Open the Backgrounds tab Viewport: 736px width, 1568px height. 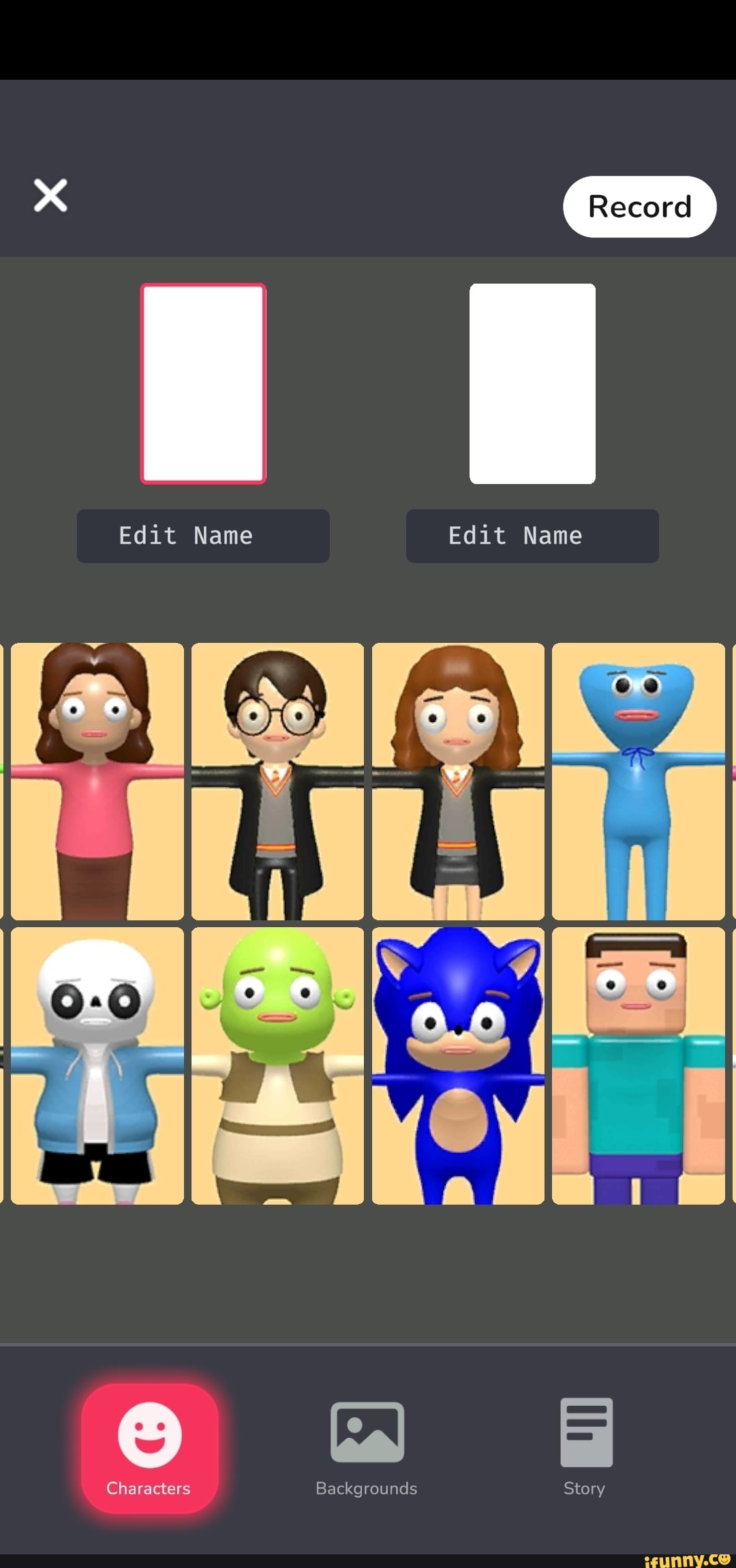click(367, 1448)
